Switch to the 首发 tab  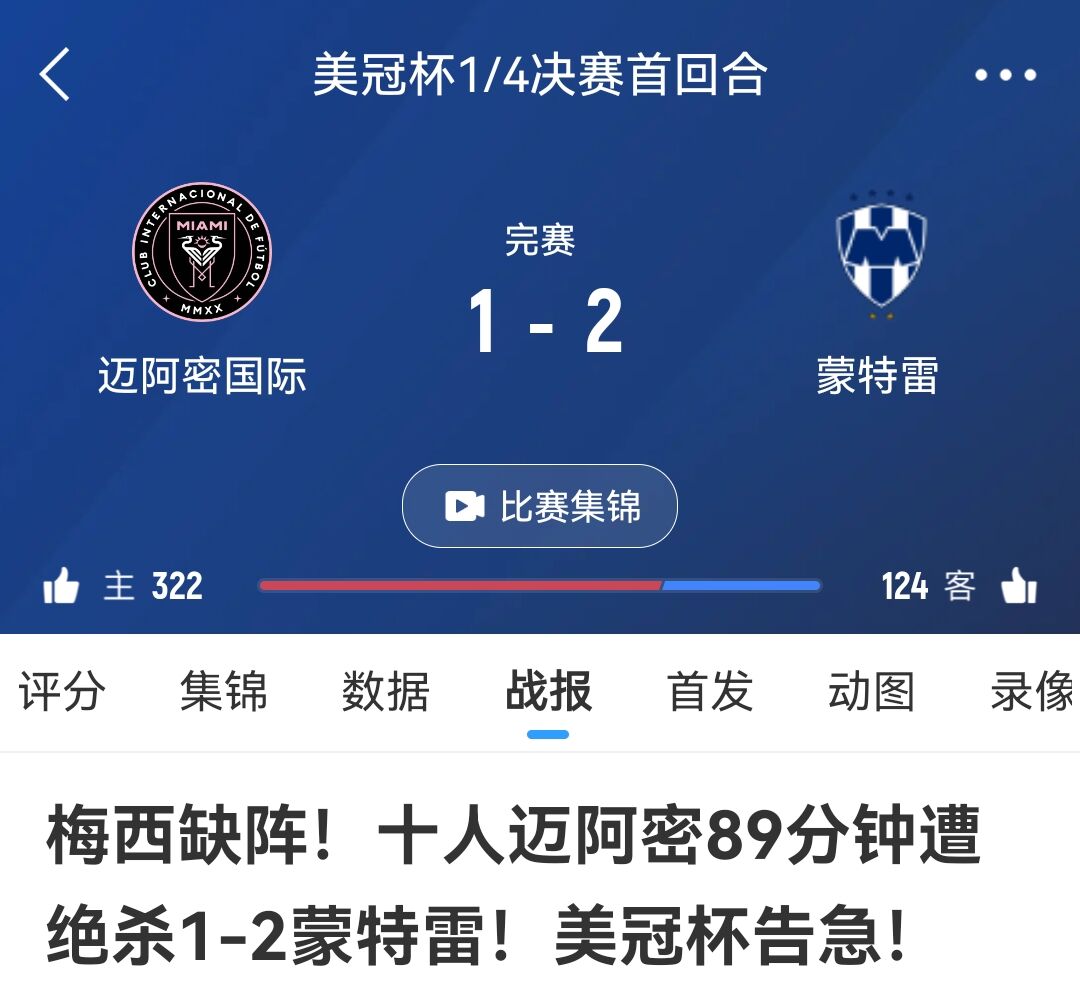pos(710,691)
